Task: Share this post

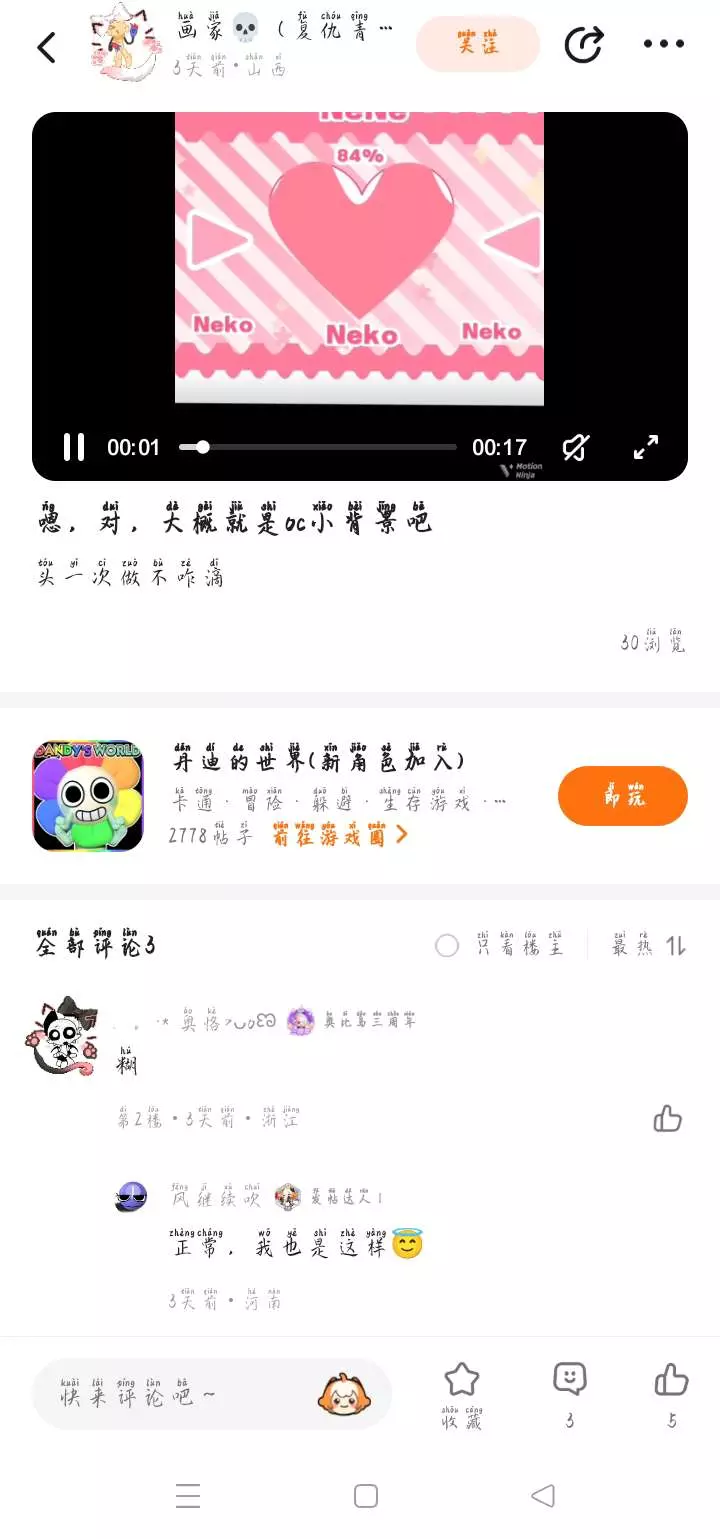Action: 584,44
